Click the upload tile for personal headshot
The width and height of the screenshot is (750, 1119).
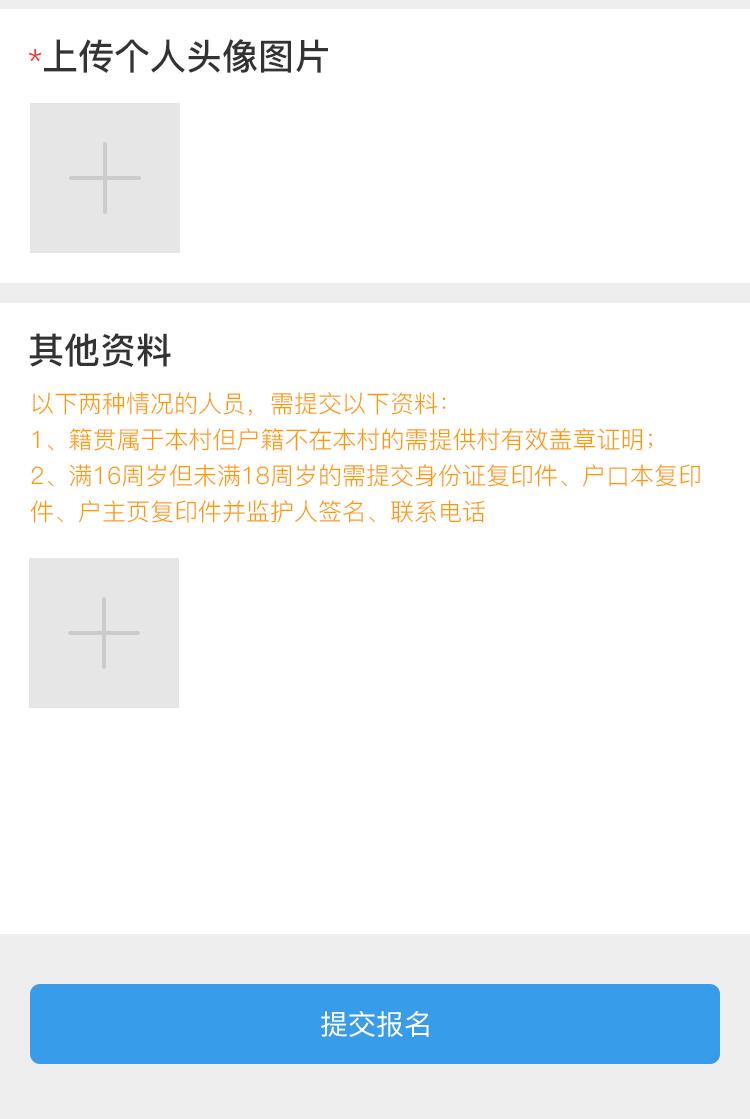[104, 178]
